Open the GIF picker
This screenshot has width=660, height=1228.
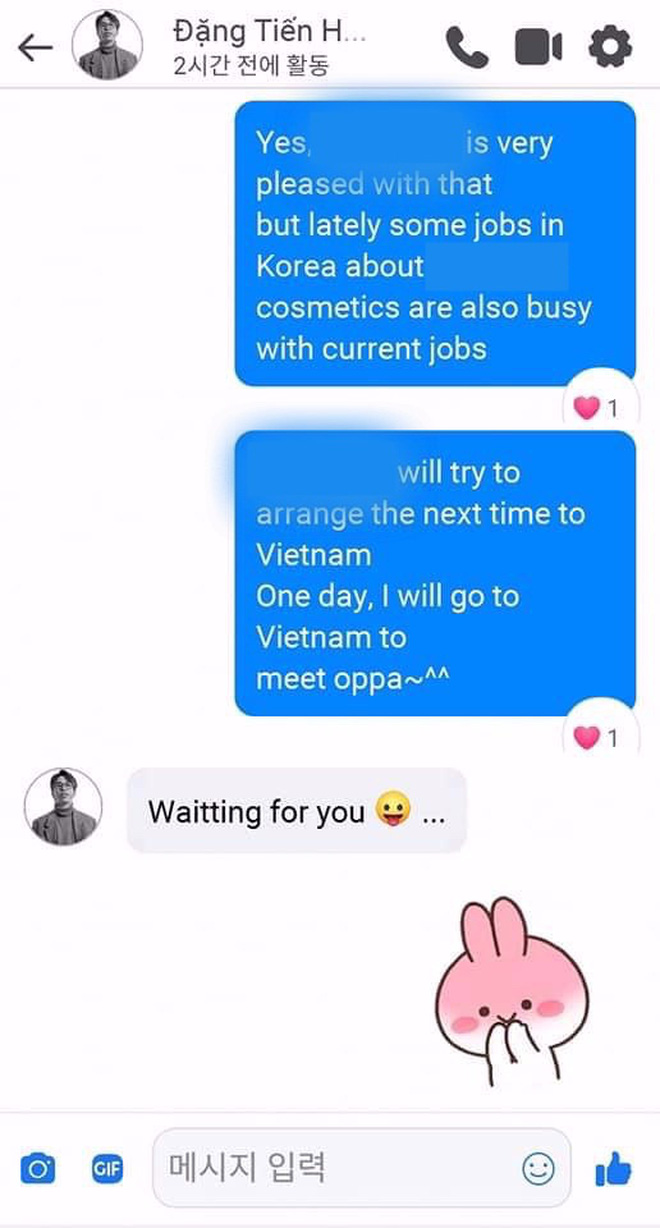coord(107,1167)
